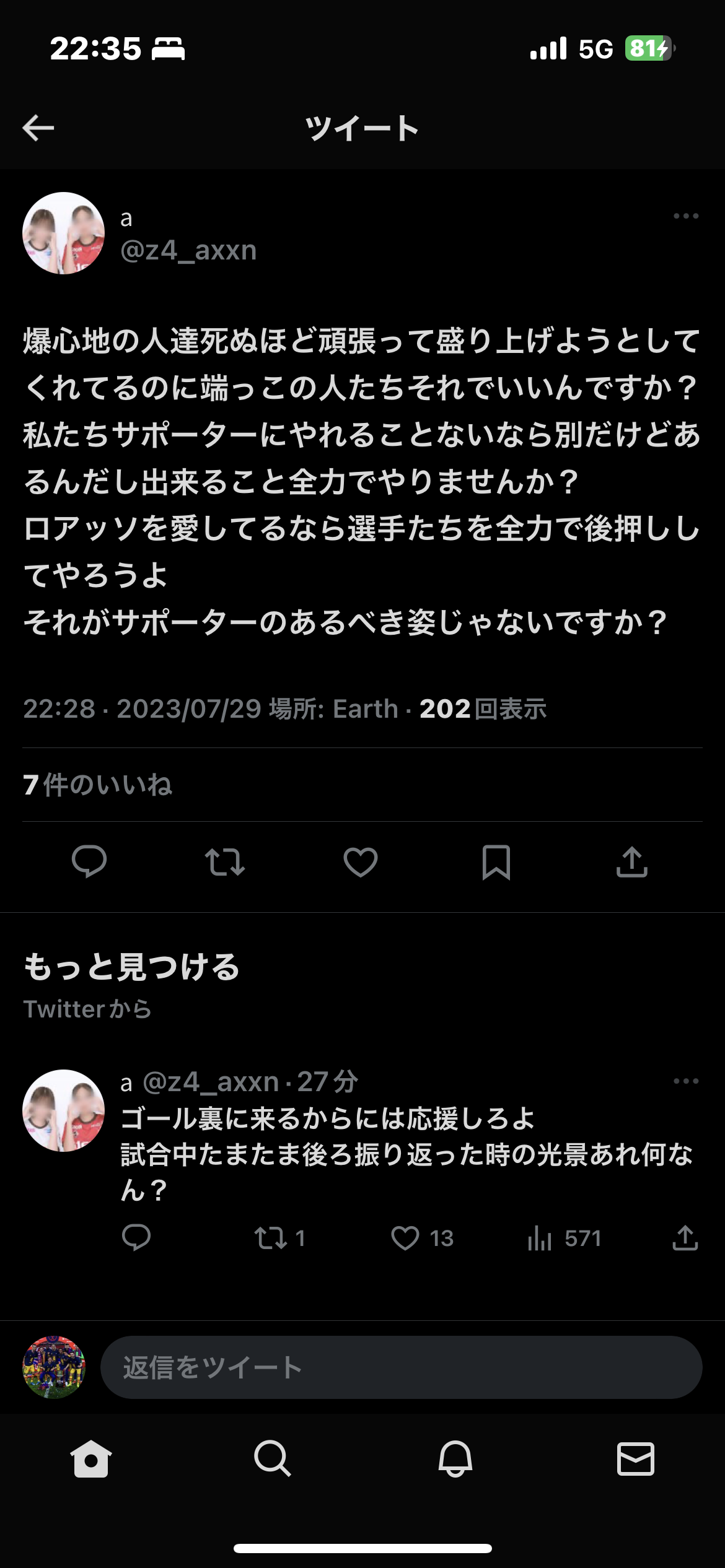This screenshot has width=725, height=1568.
Task: Open the notifications bell tab
Action: pos(455,1459)
